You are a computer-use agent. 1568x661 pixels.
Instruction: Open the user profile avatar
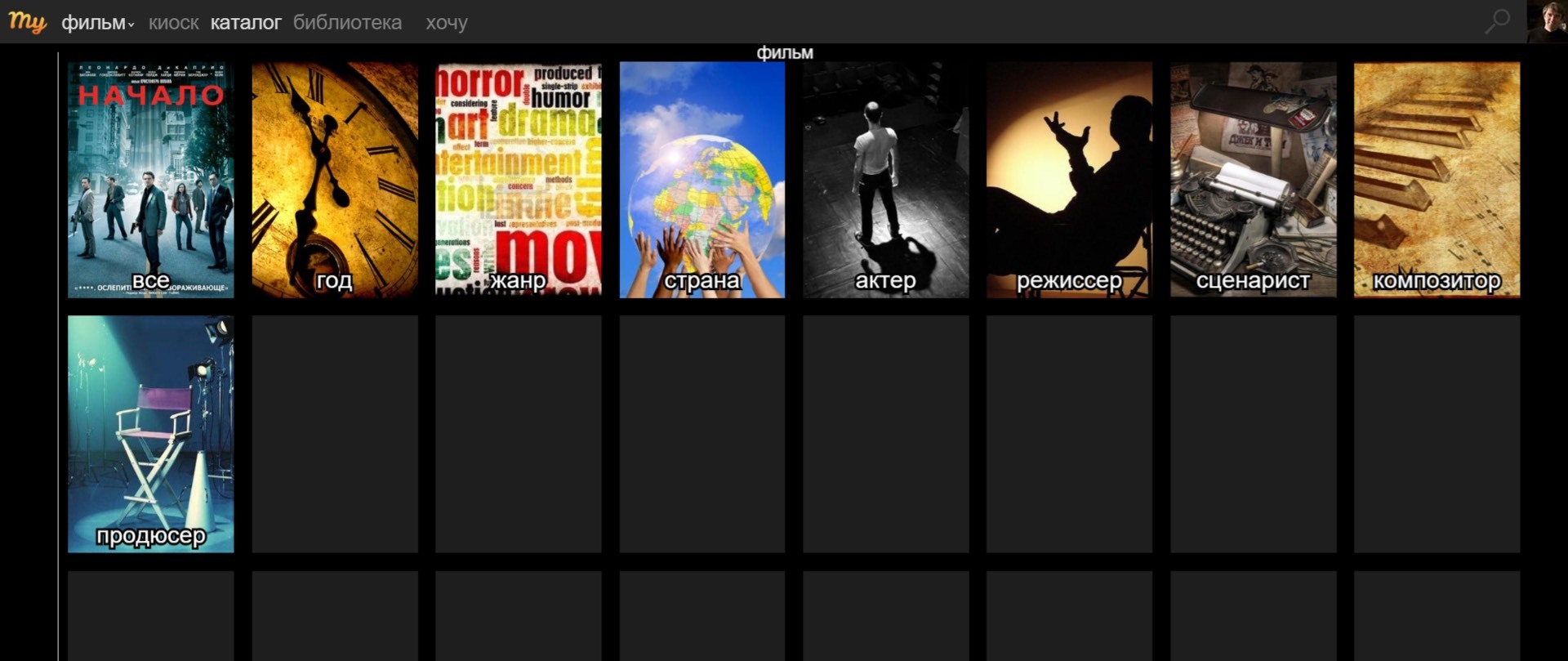1547,21
